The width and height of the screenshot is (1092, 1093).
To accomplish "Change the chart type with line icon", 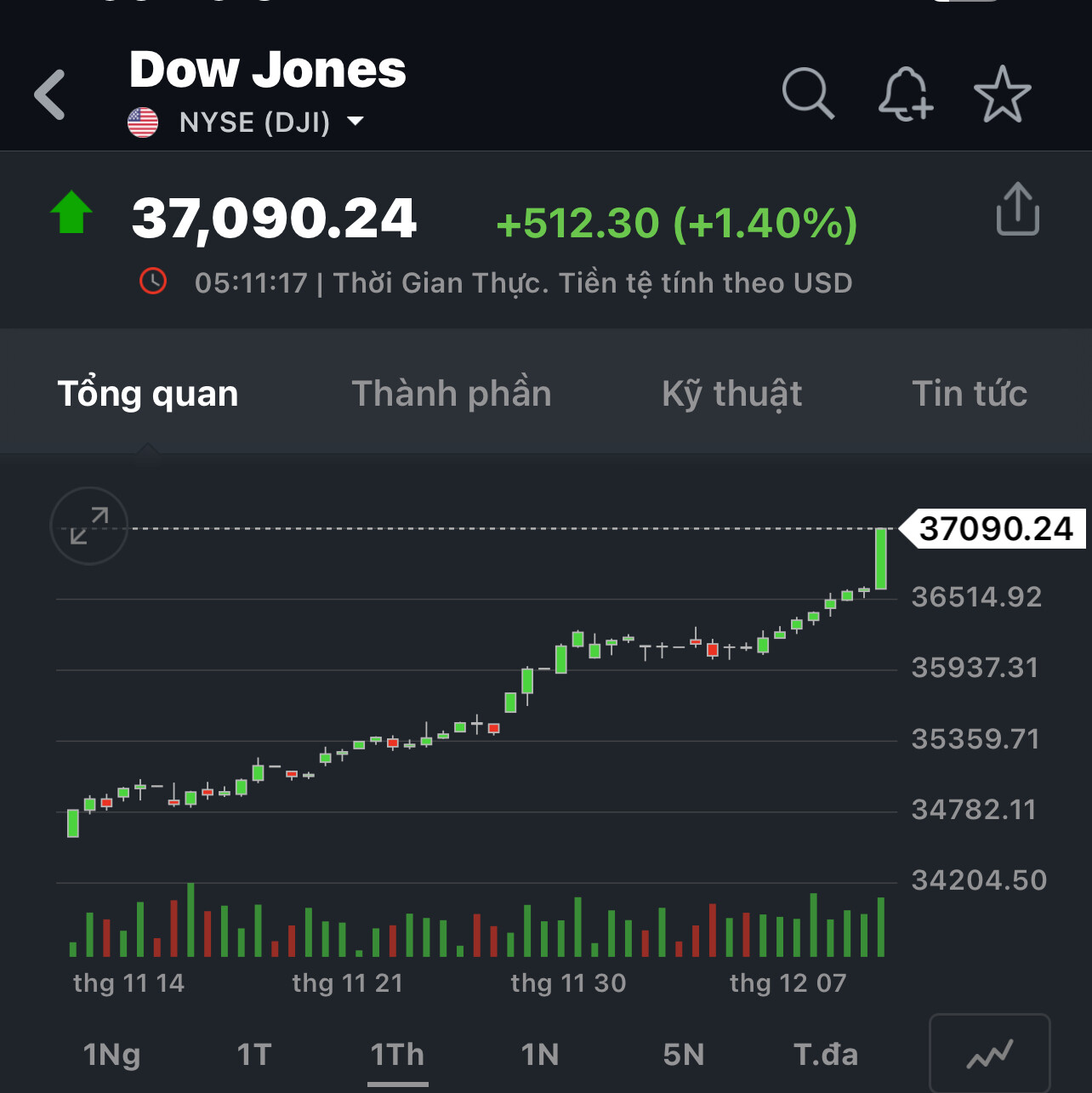I will pyautogui.click(x=989, y=1055).
